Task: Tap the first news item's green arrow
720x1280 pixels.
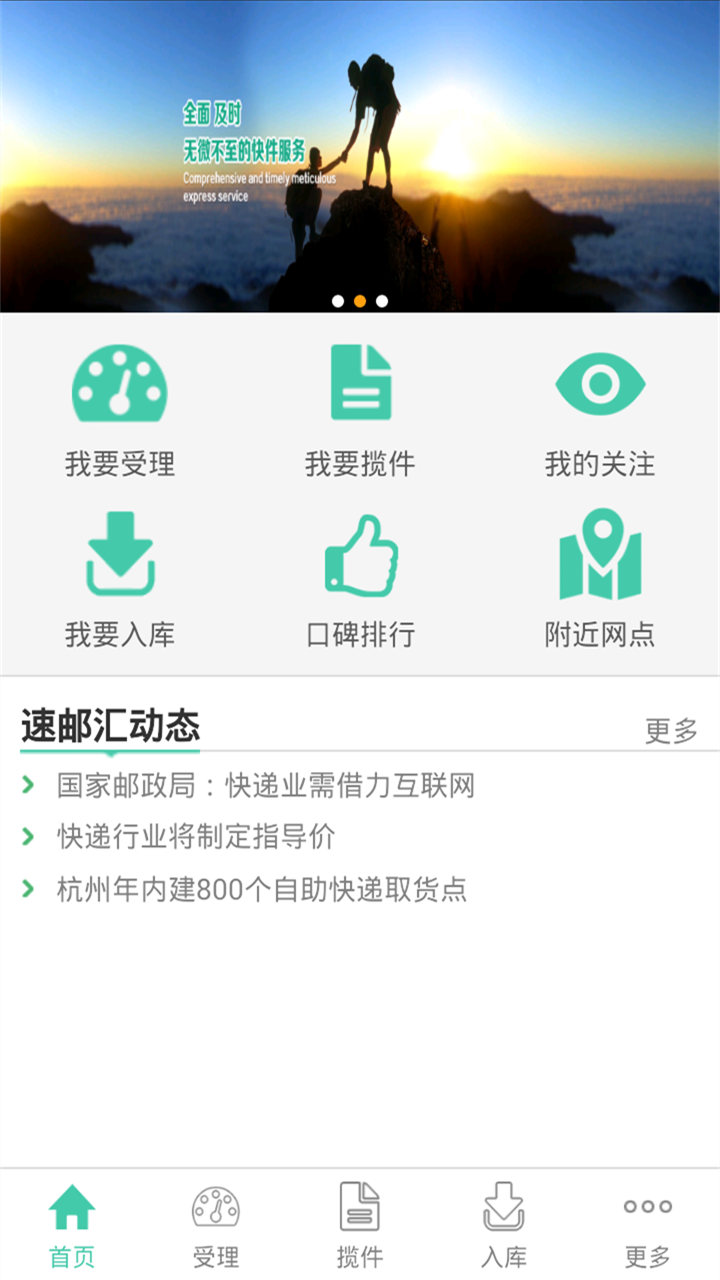Action: 26,787
